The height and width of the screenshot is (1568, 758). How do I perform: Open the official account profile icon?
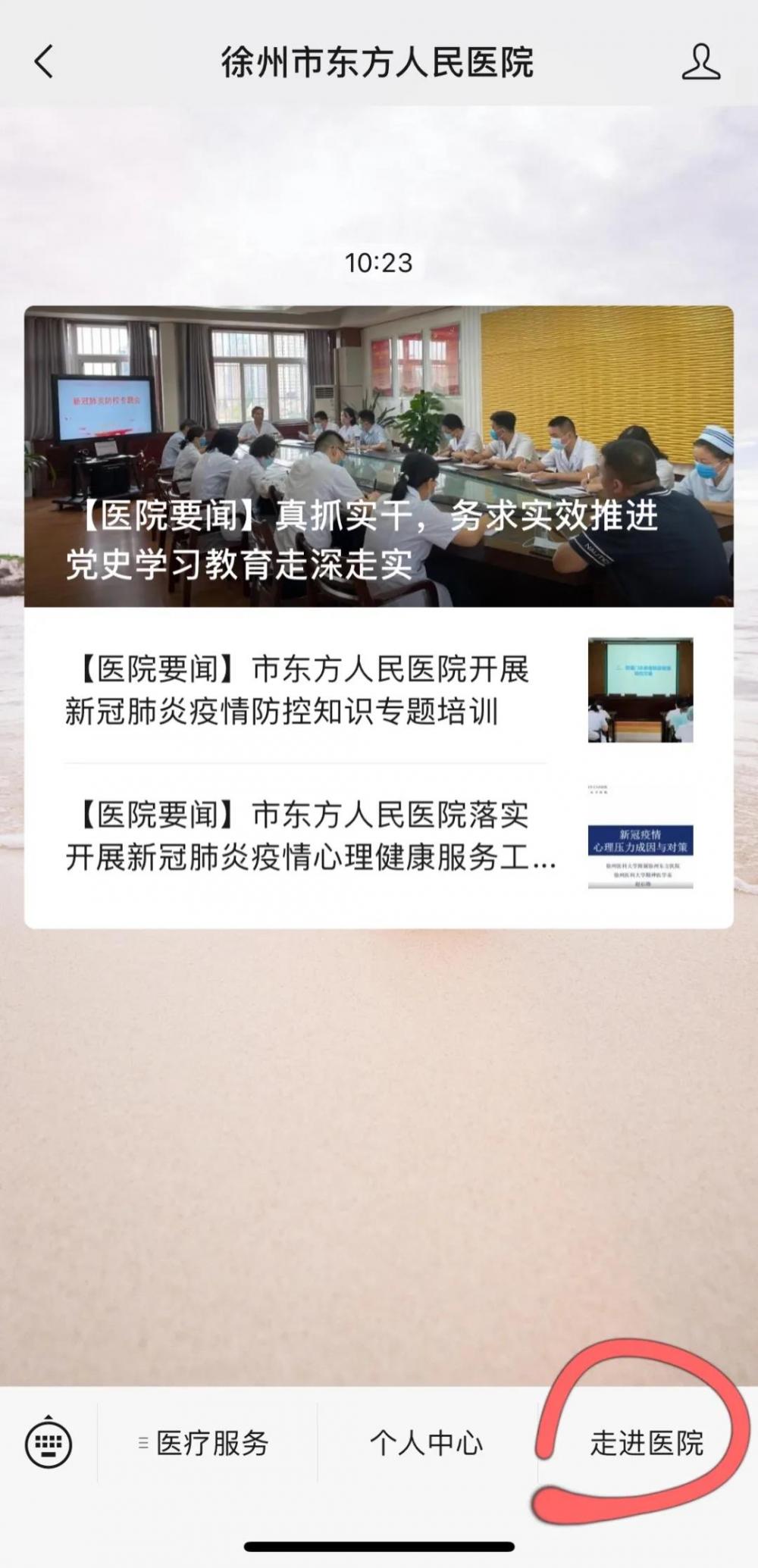click(x=700, y=61)
